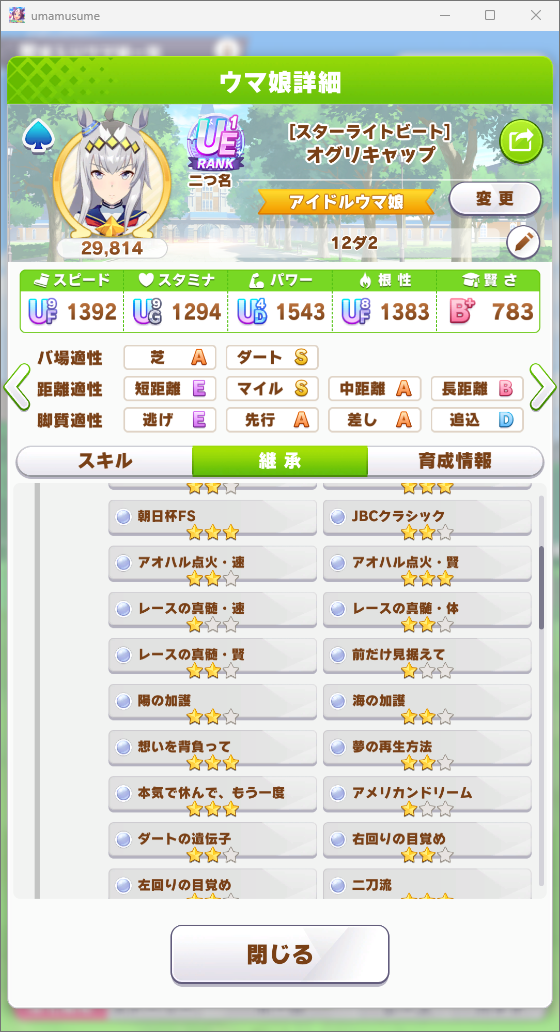Share this Uma Musume's details
The width and height of the screenshot is (560, 1032).
click(x=521, y=141)
